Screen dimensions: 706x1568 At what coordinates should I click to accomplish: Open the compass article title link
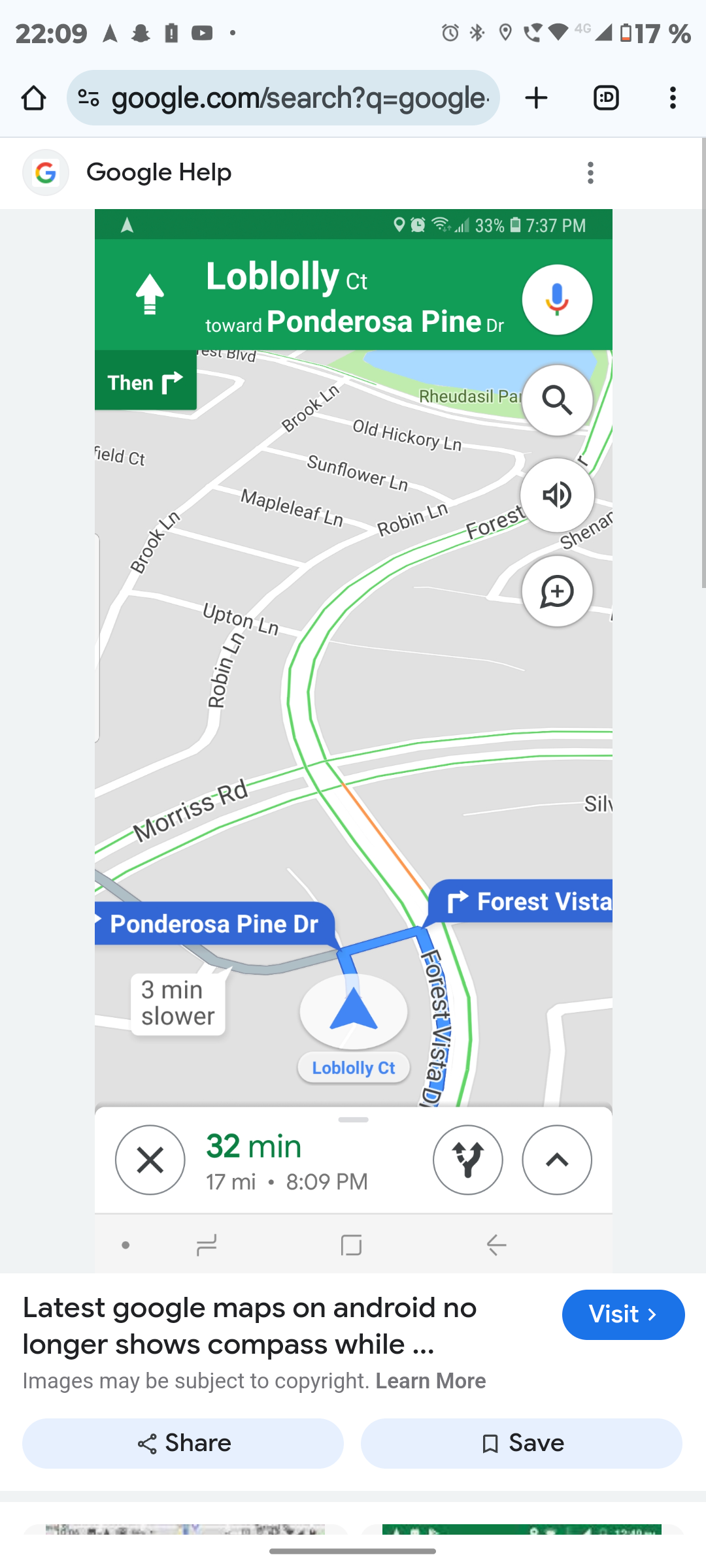pos(248,1326)
